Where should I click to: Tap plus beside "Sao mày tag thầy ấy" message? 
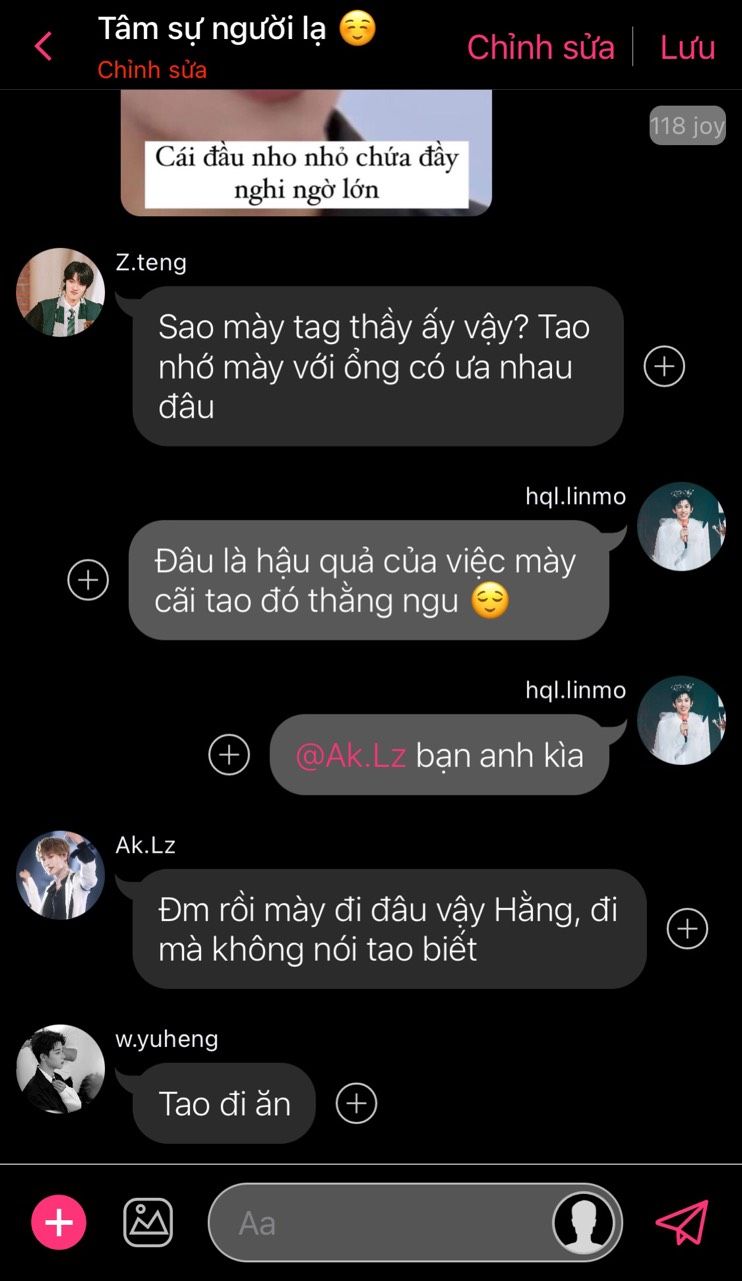tap(664, 367)
